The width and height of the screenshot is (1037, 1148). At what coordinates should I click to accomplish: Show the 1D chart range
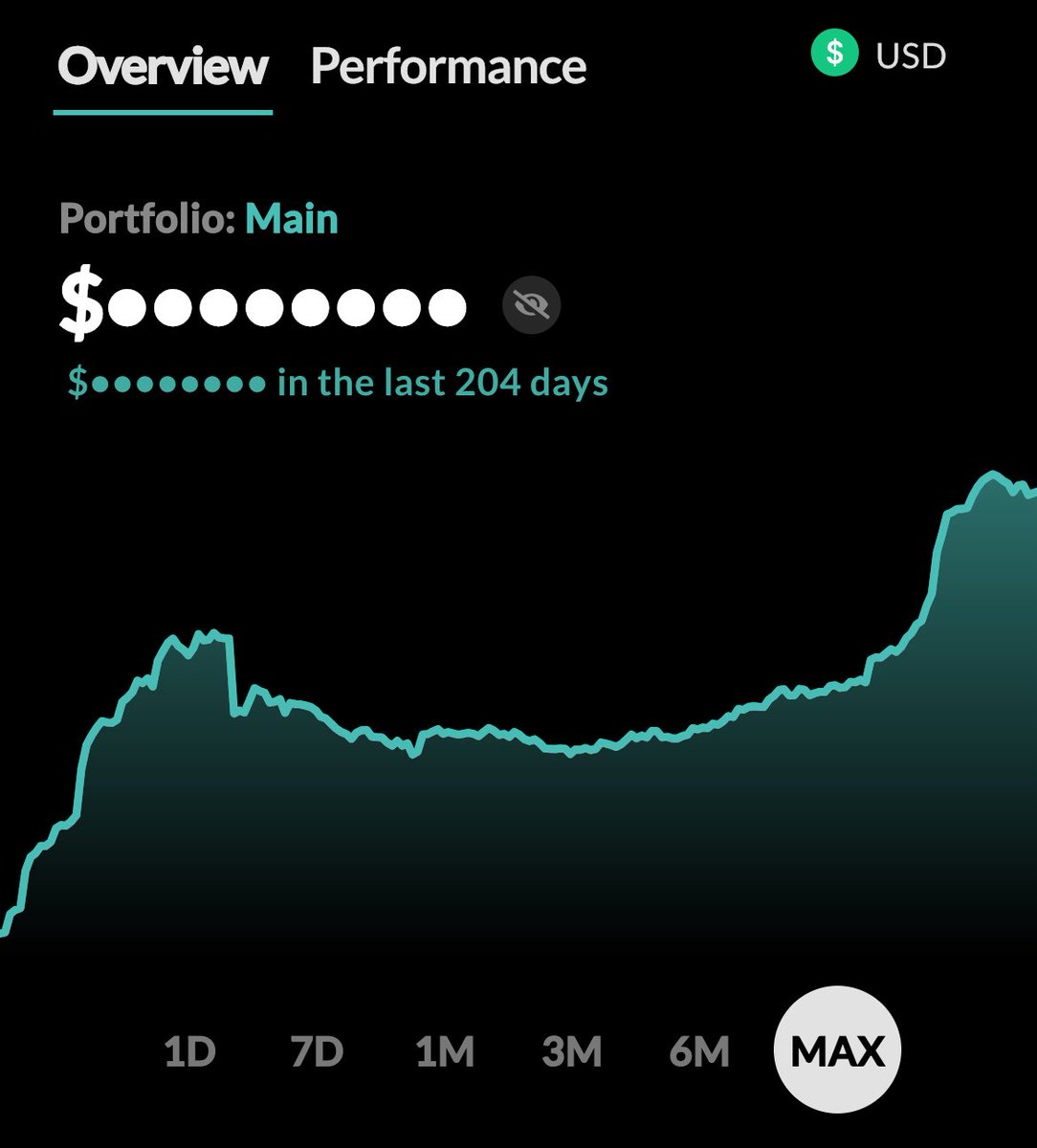click(x=190, y=1051)
